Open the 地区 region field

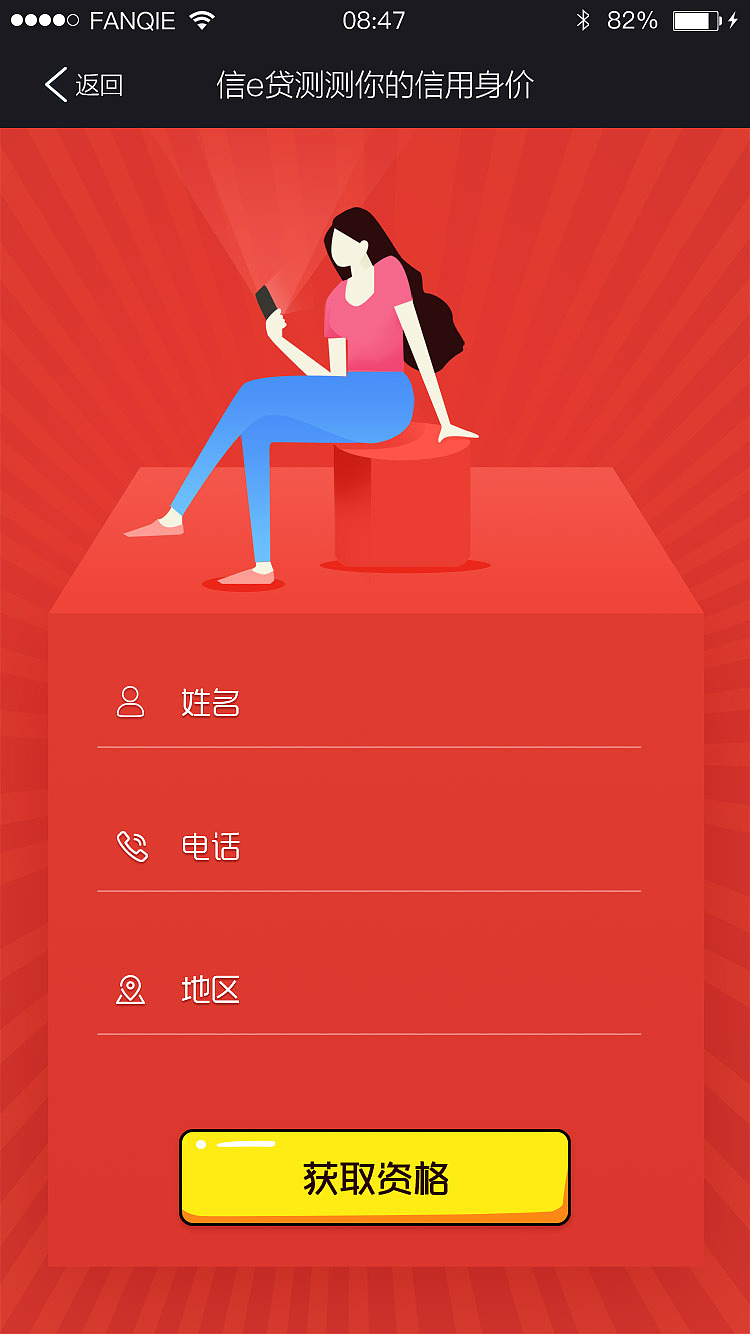tap(369, 990)
